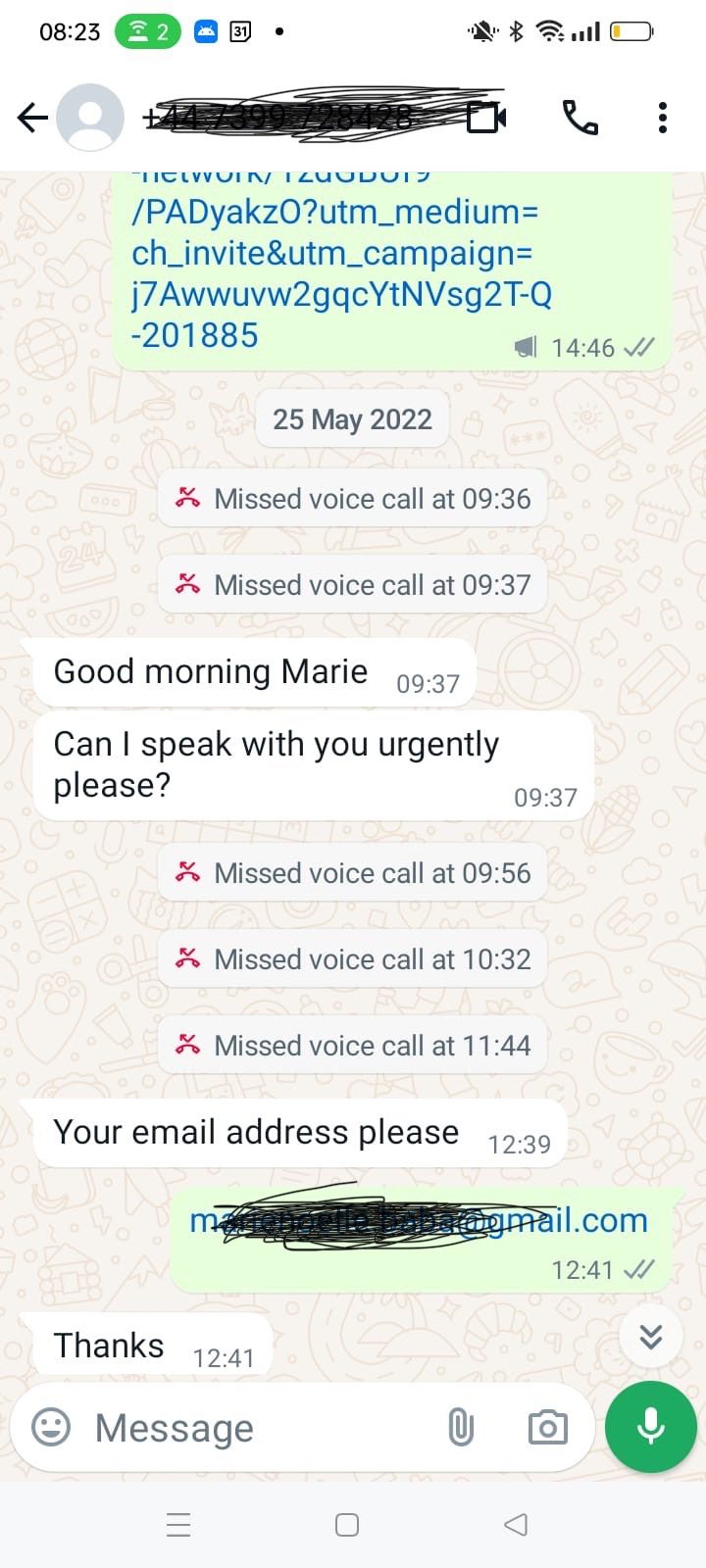Start a voice call
Image resolution: width=706 pixels, height=1568 pixels.
(580, 118)
